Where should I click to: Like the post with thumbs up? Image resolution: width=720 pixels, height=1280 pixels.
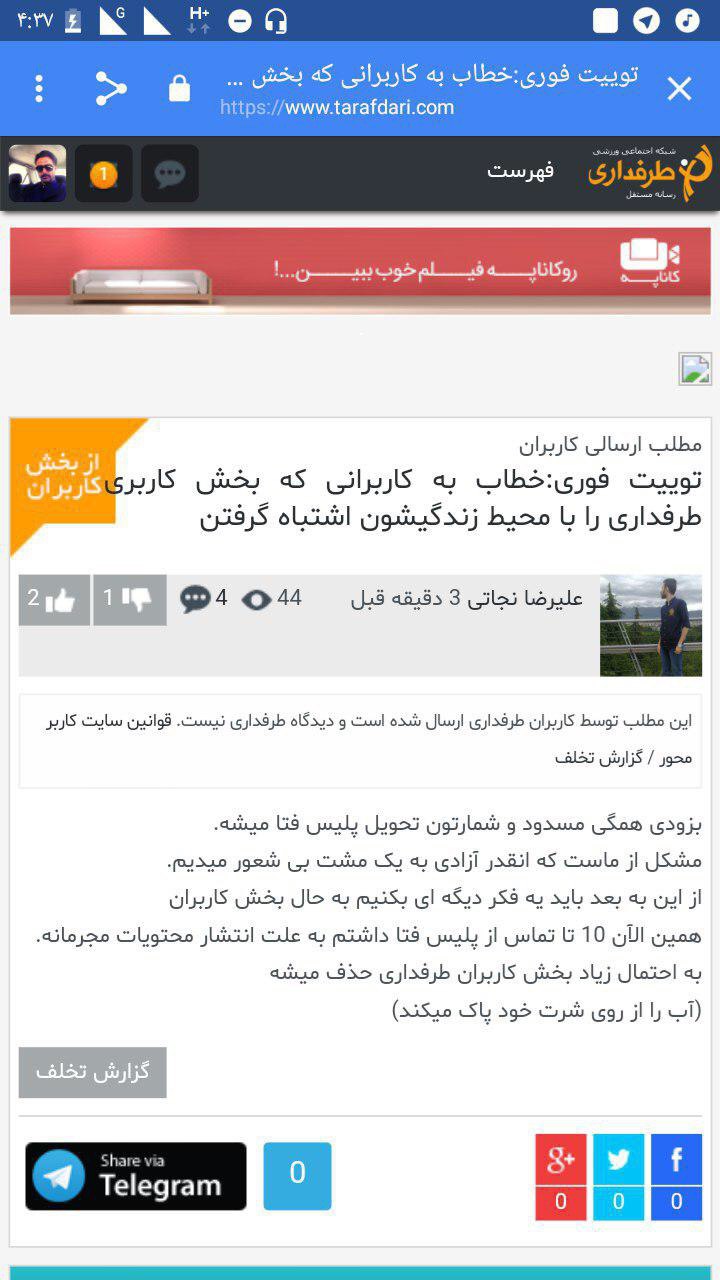[54, 600]
